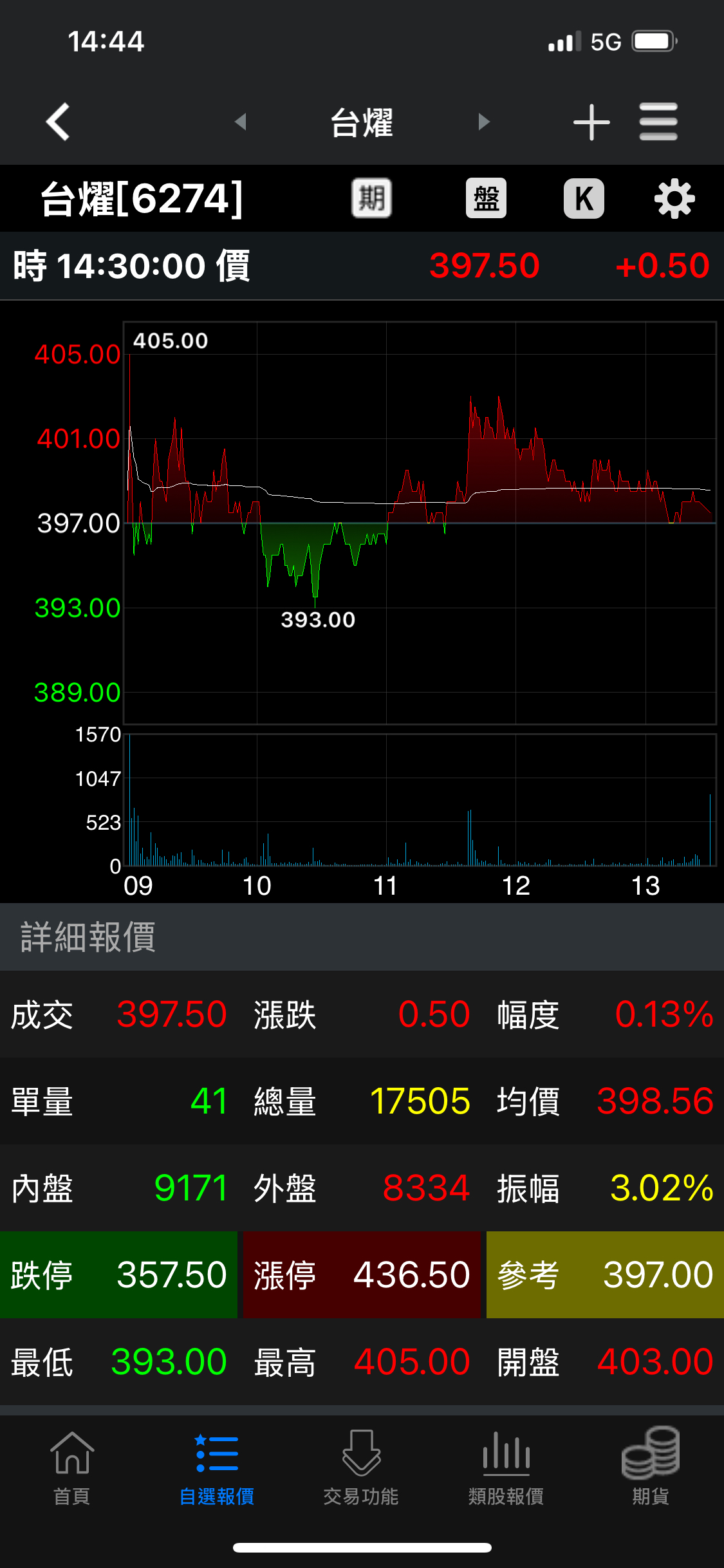Switch to the next stock with right triangle

coord(484,122)
